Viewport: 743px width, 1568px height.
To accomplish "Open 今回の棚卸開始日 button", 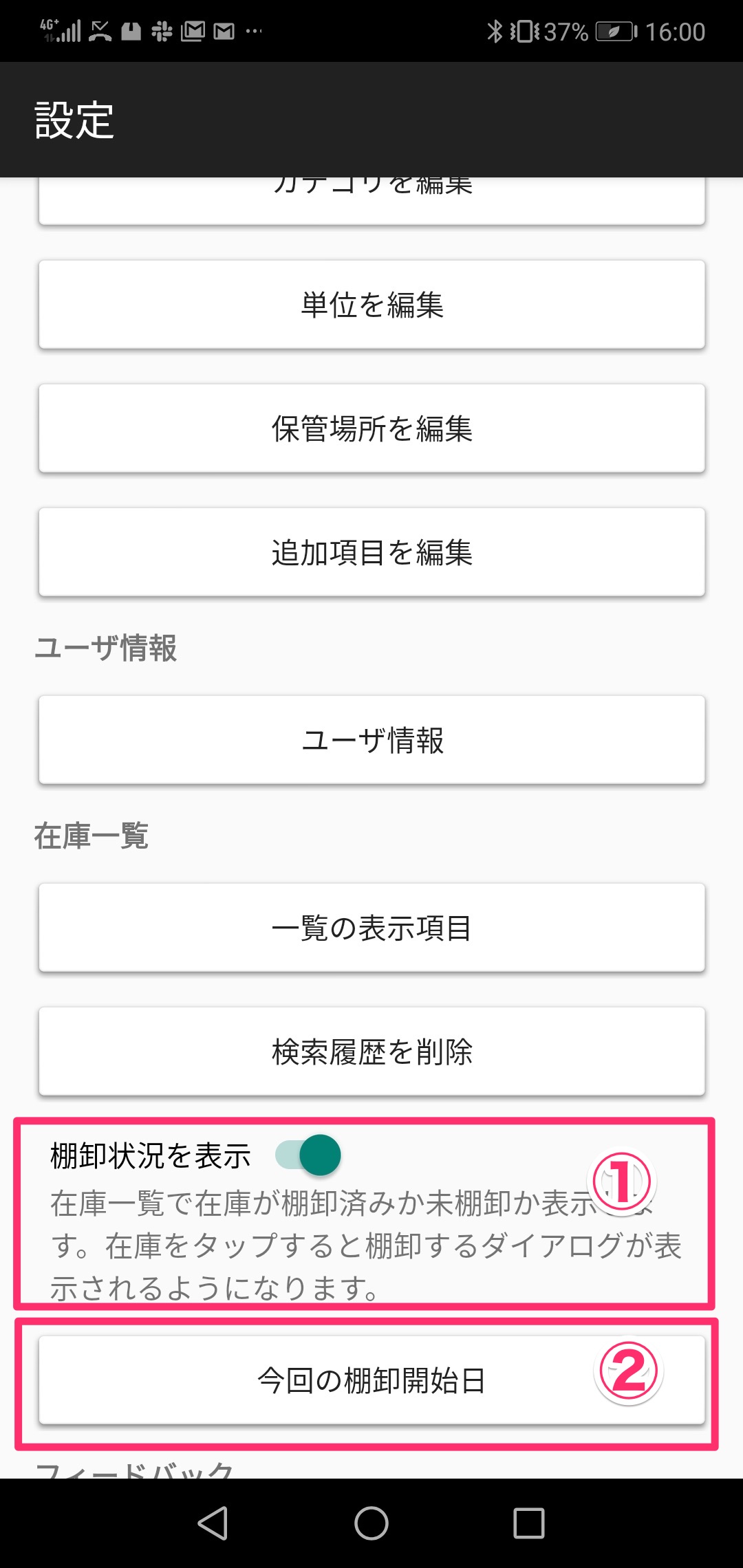I will pyautogui.click(x=371, y=1380).
